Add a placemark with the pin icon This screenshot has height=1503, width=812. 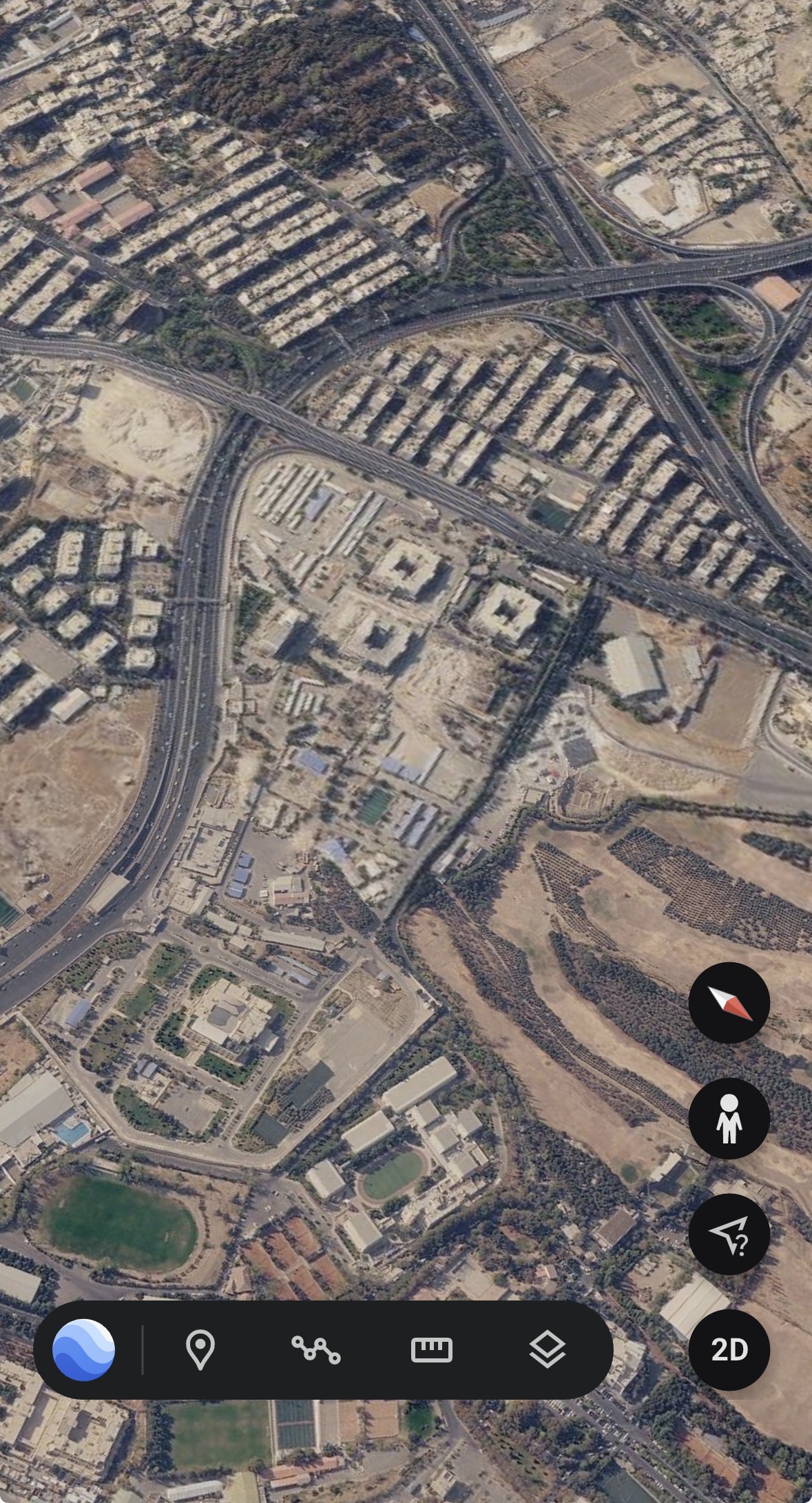coord(200,1349)
